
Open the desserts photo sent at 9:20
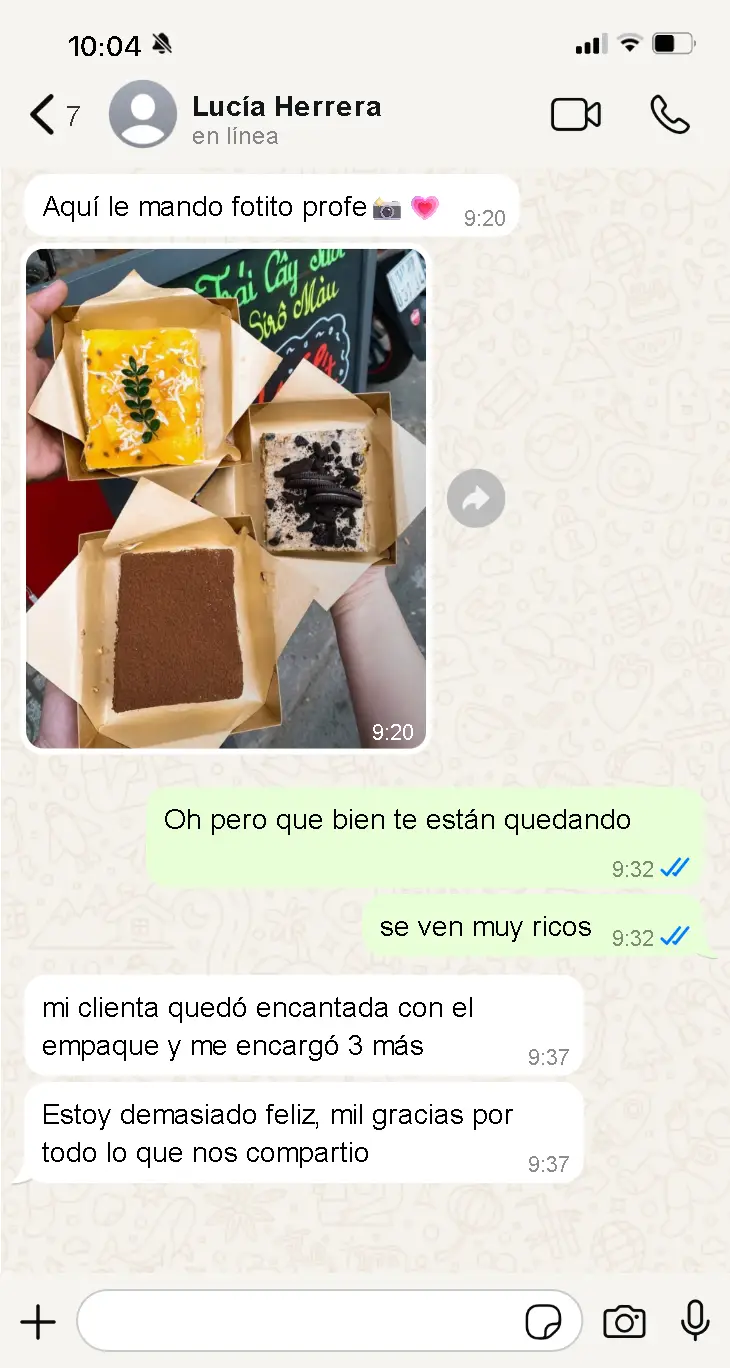(x=226, y=498)
